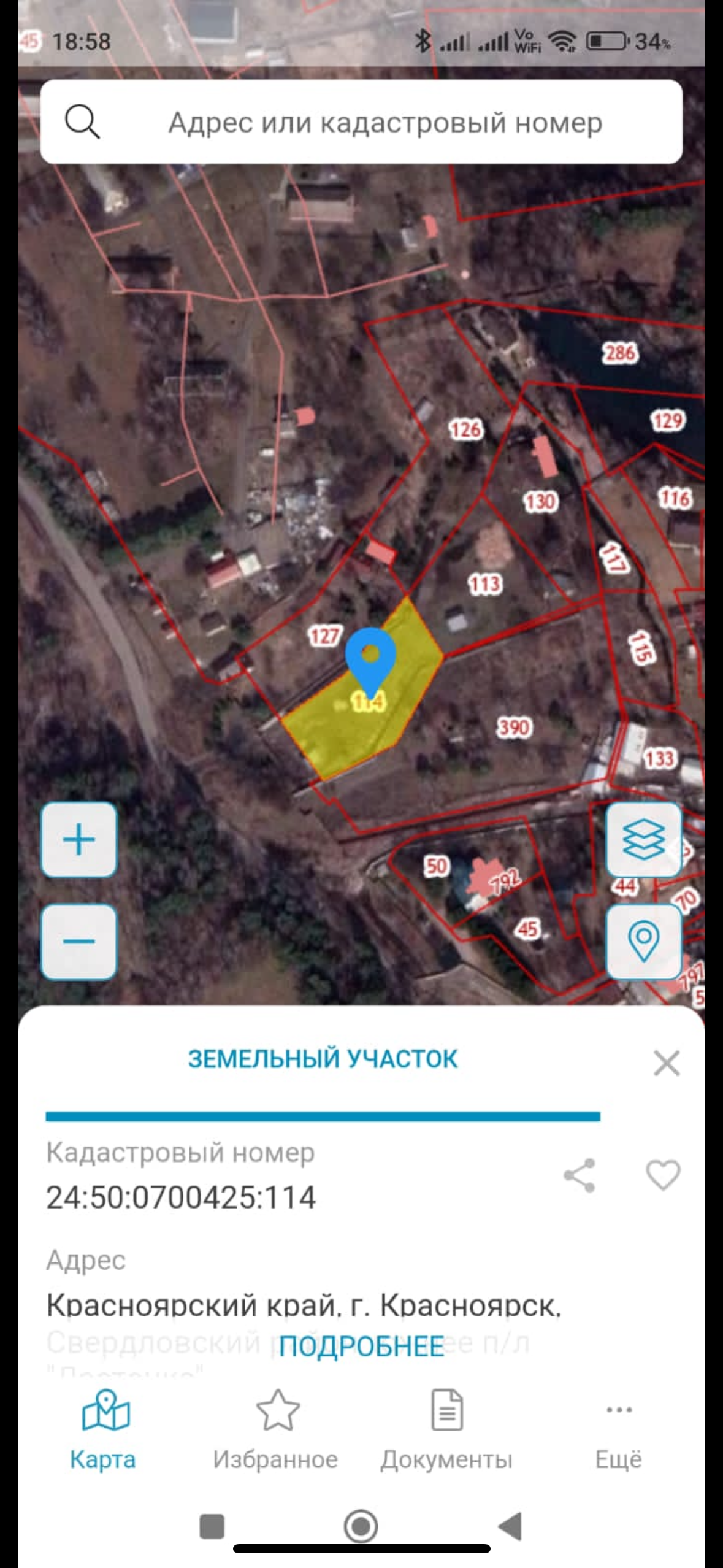Return to the home screen via system home
Screen dimensions: 723x1568
[x=361, y=1526]
